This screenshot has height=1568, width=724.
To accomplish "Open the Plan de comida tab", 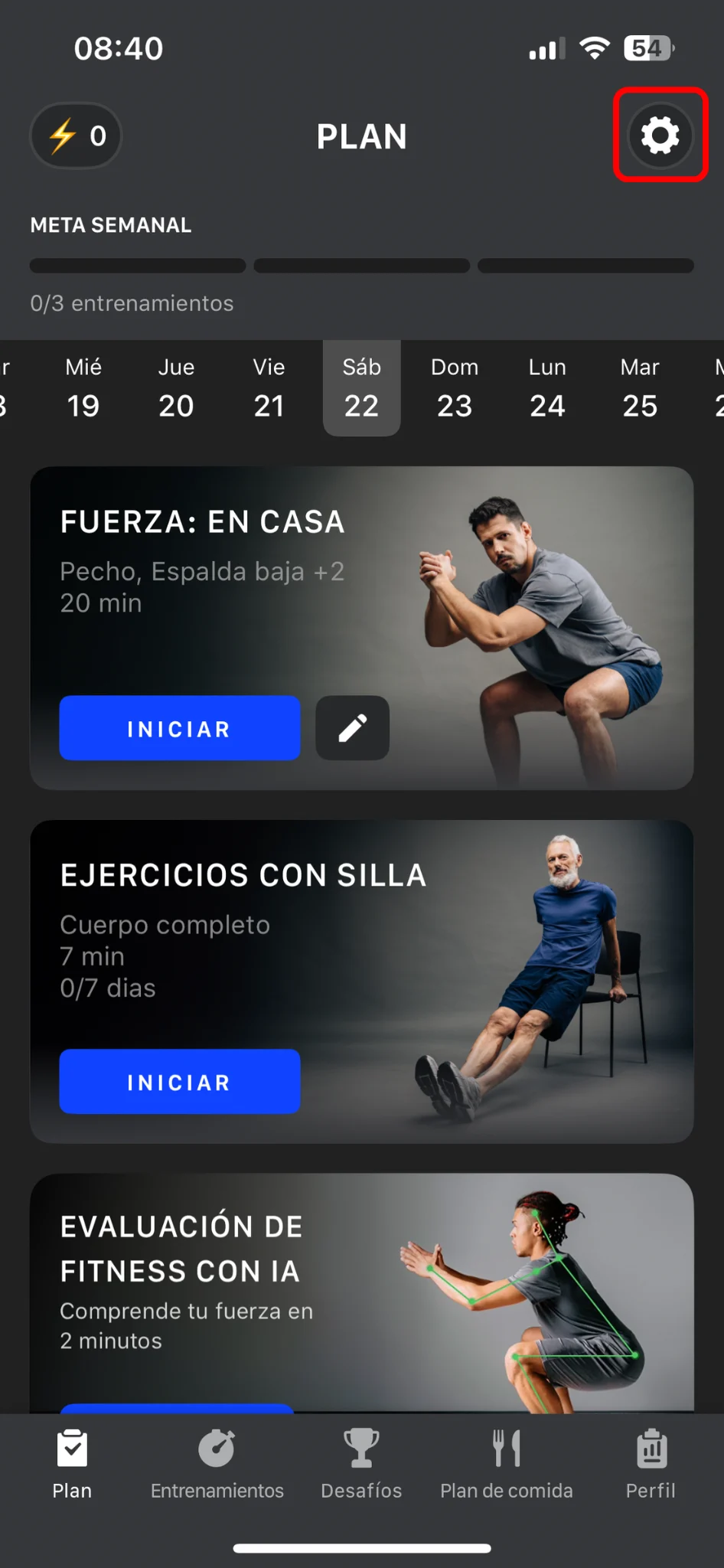I will (x=507, y=1464).
